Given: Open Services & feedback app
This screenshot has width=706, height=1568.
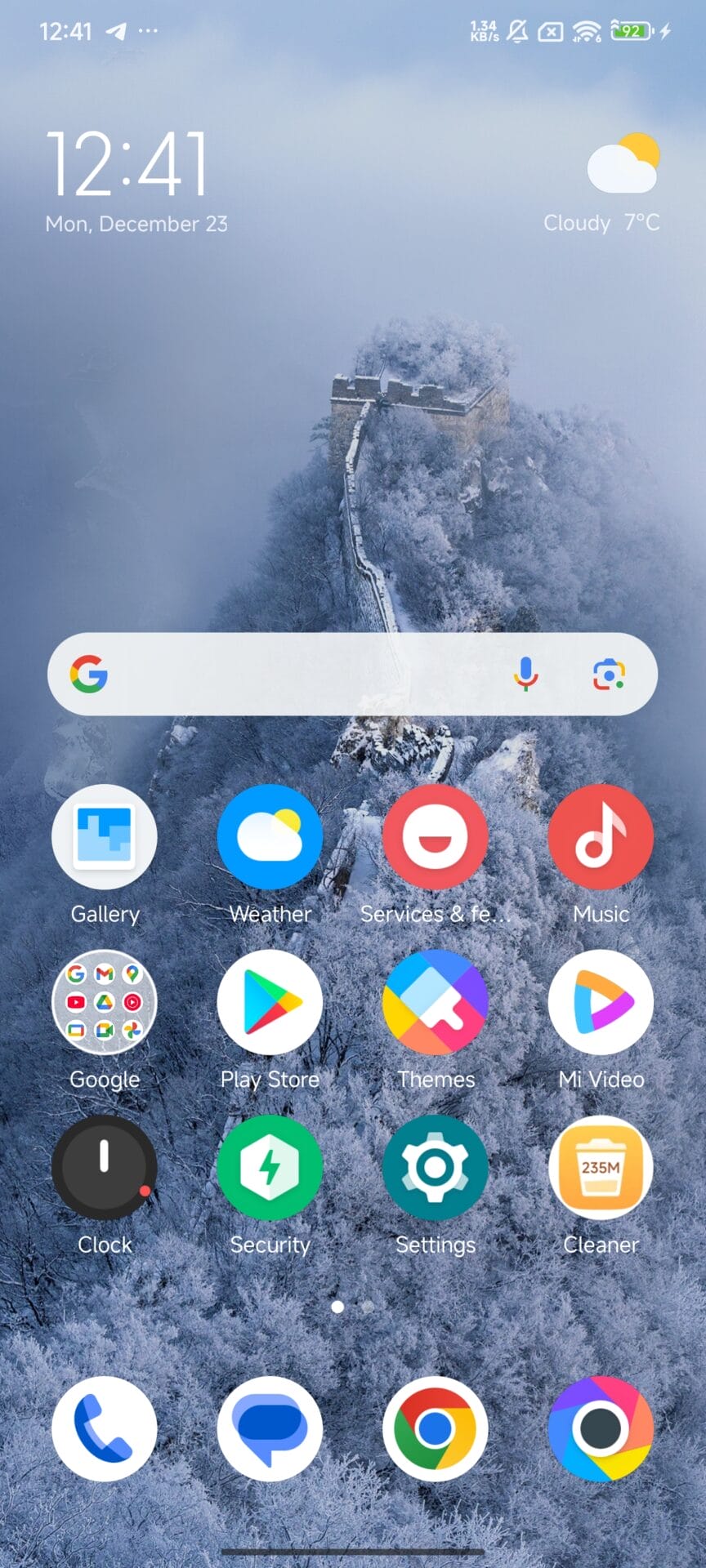Looking at the screenshot, I should tap(435, 837).
